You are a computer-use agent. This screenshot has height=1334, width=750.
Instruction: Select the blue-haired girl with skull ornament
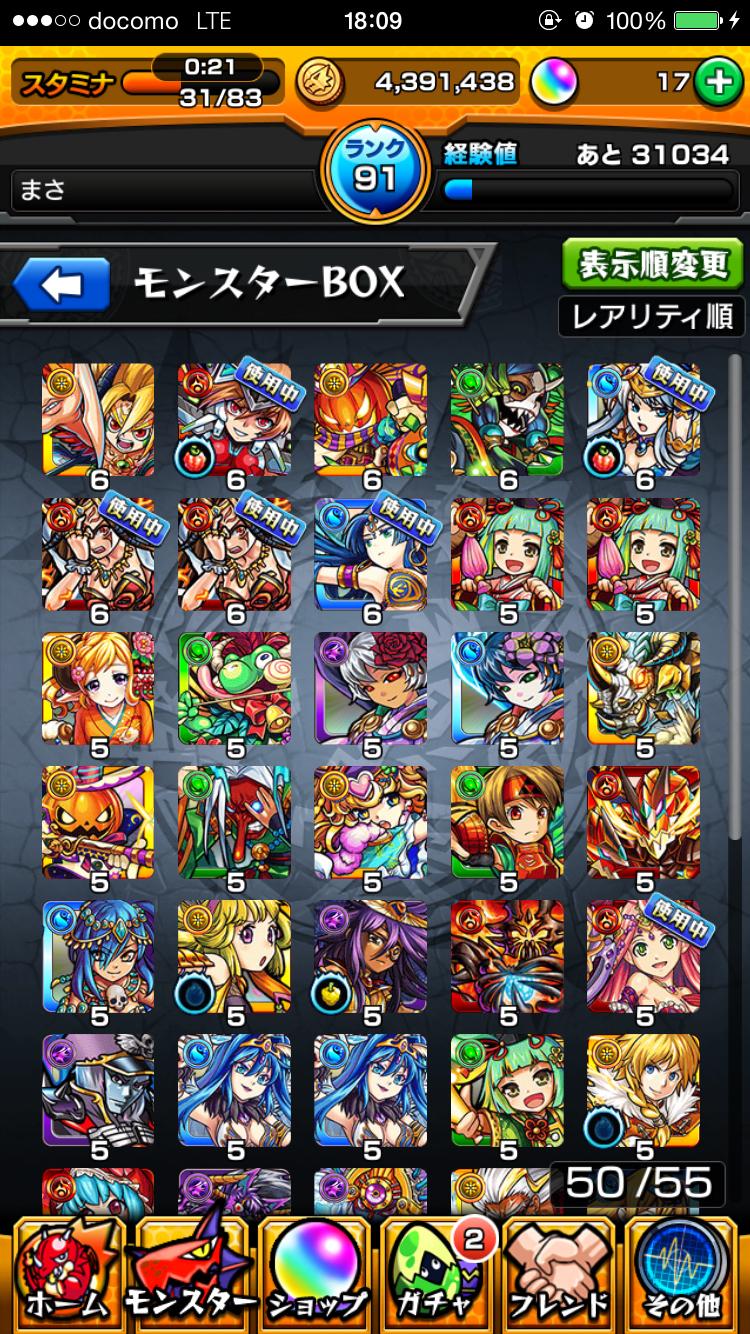tap(98, 957)
